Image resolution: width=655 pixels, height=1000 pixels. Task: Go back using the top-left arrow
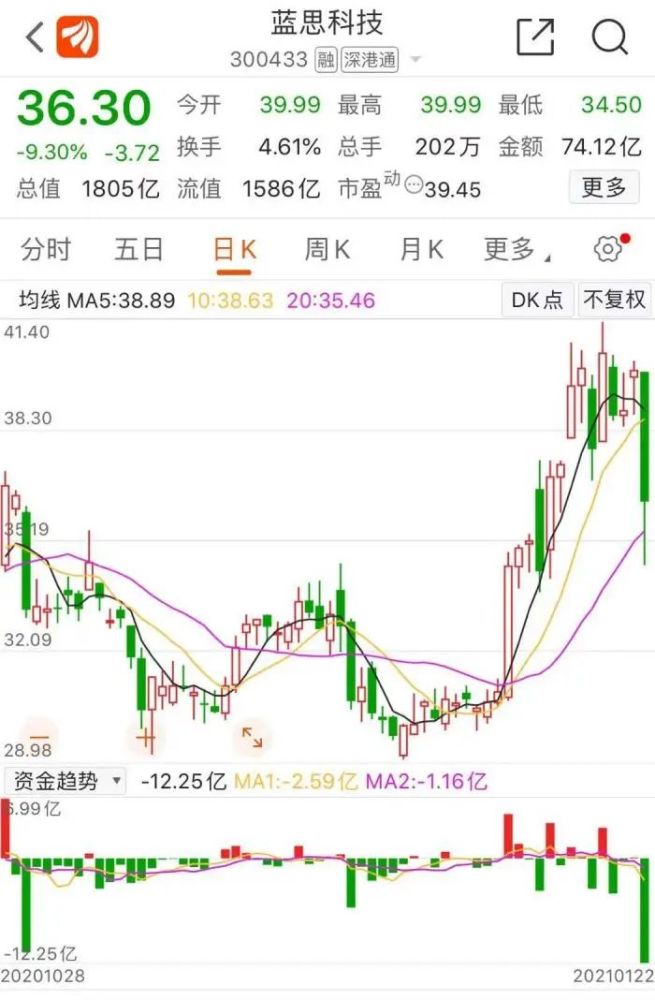(x=35, y=38)
